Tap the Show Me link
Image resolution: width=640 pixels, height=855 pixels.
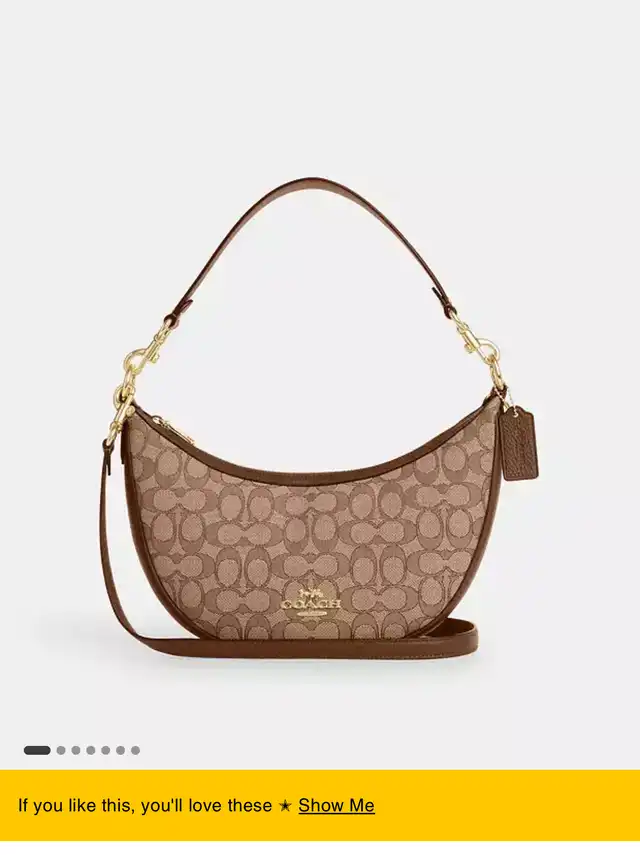[336, 805]
